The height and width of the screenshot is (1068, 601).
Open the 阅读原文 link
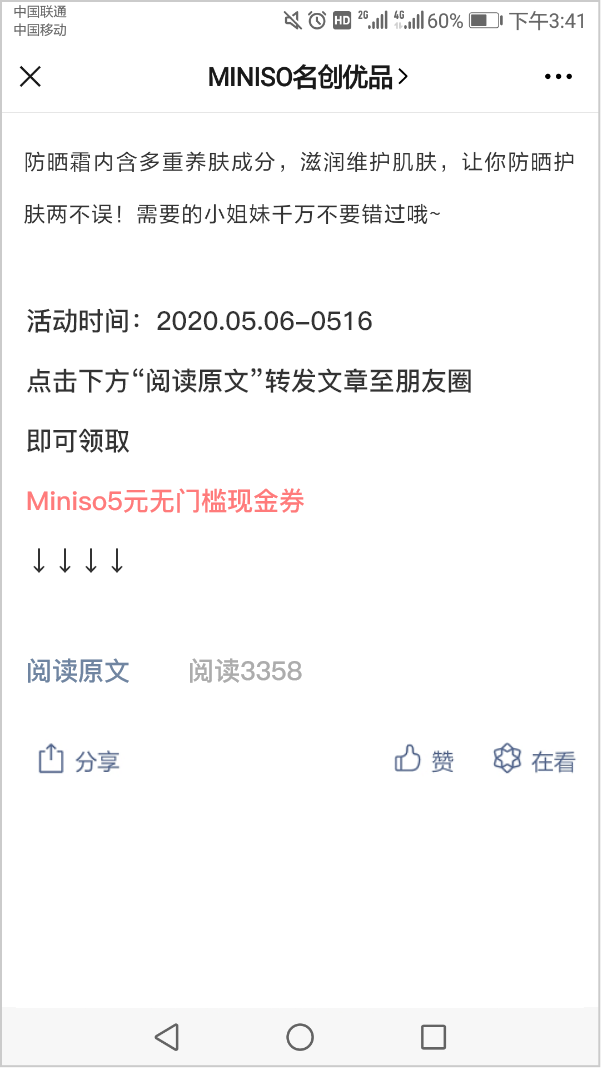coord(78,672)
